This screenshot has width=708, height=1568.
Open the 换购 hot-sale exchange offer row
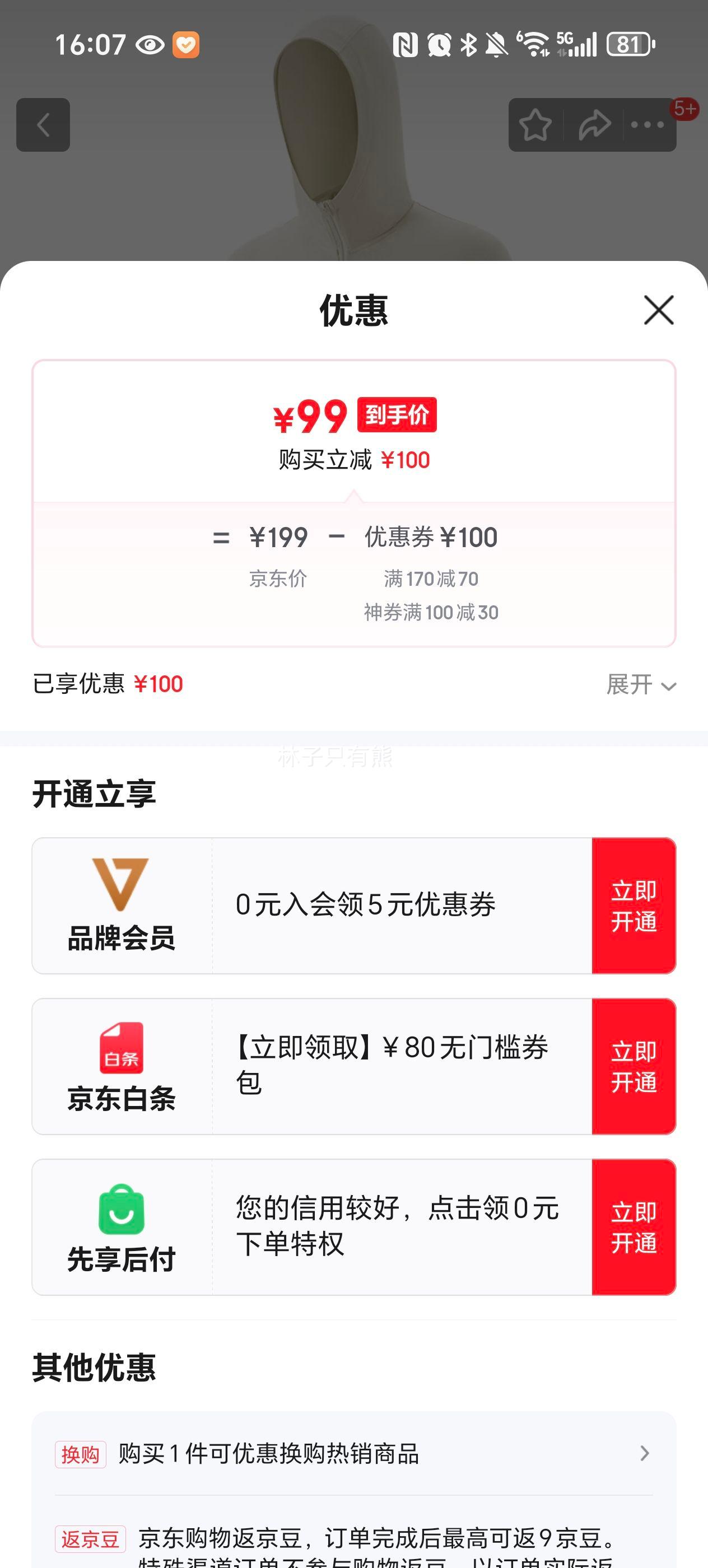tap(353, 1454)
